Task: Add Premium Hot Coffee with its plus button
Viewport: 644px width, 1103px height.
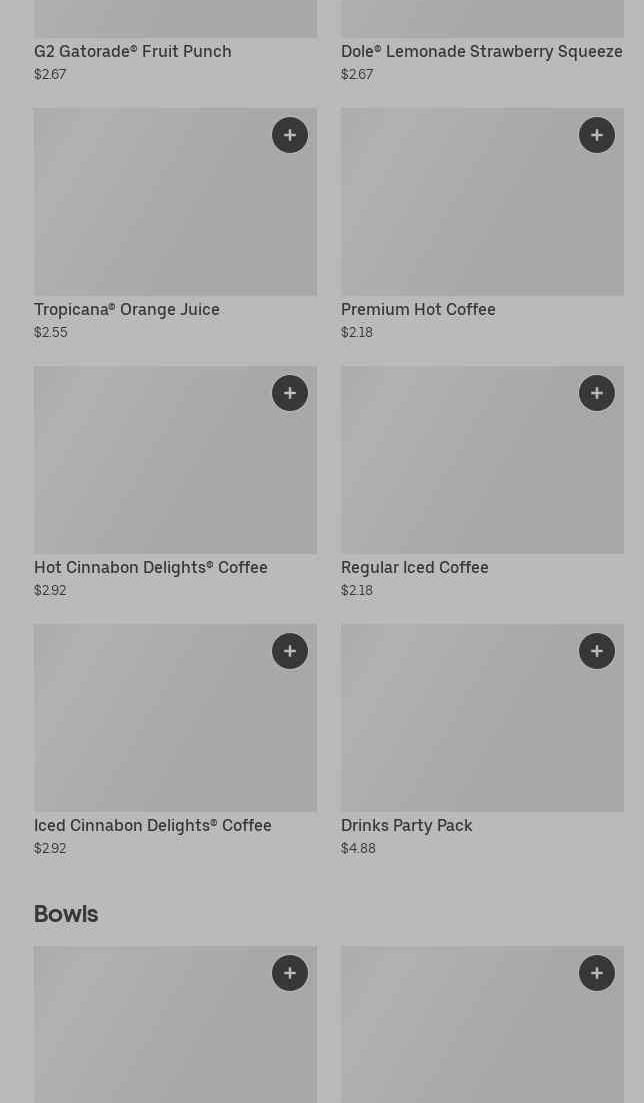Action: tap(597, 135)
